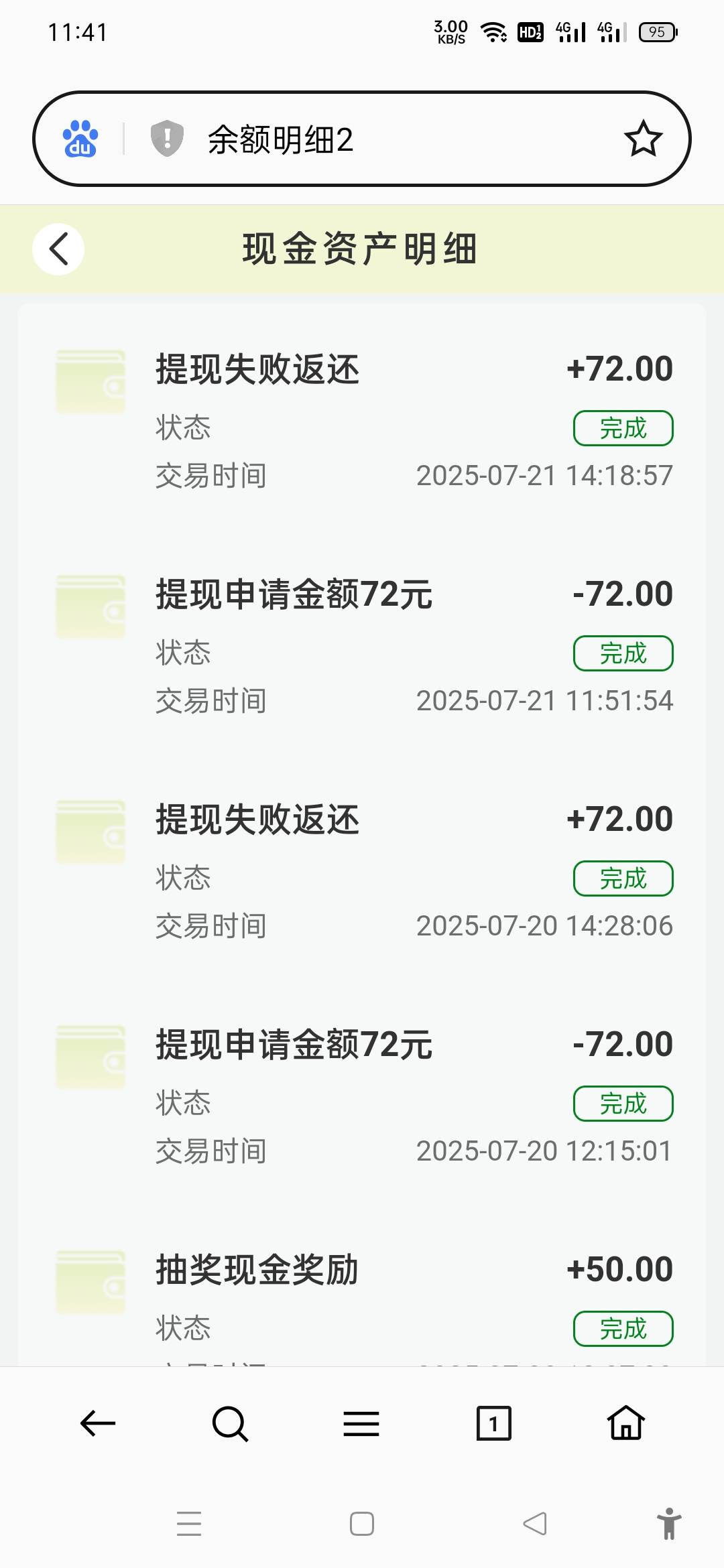Tap the system back triangle button
Screen dimensions: 724x1568
point(535,1524)
